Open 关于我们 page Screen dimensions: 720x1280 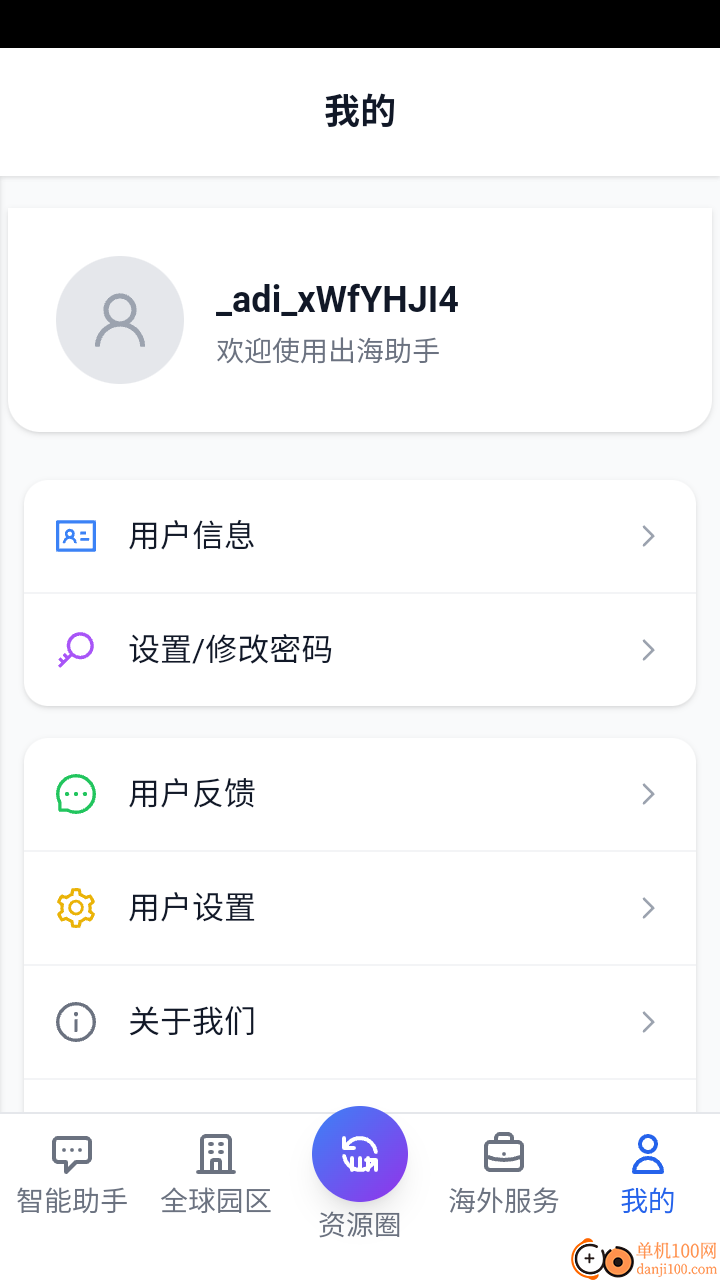point(360,1021)
